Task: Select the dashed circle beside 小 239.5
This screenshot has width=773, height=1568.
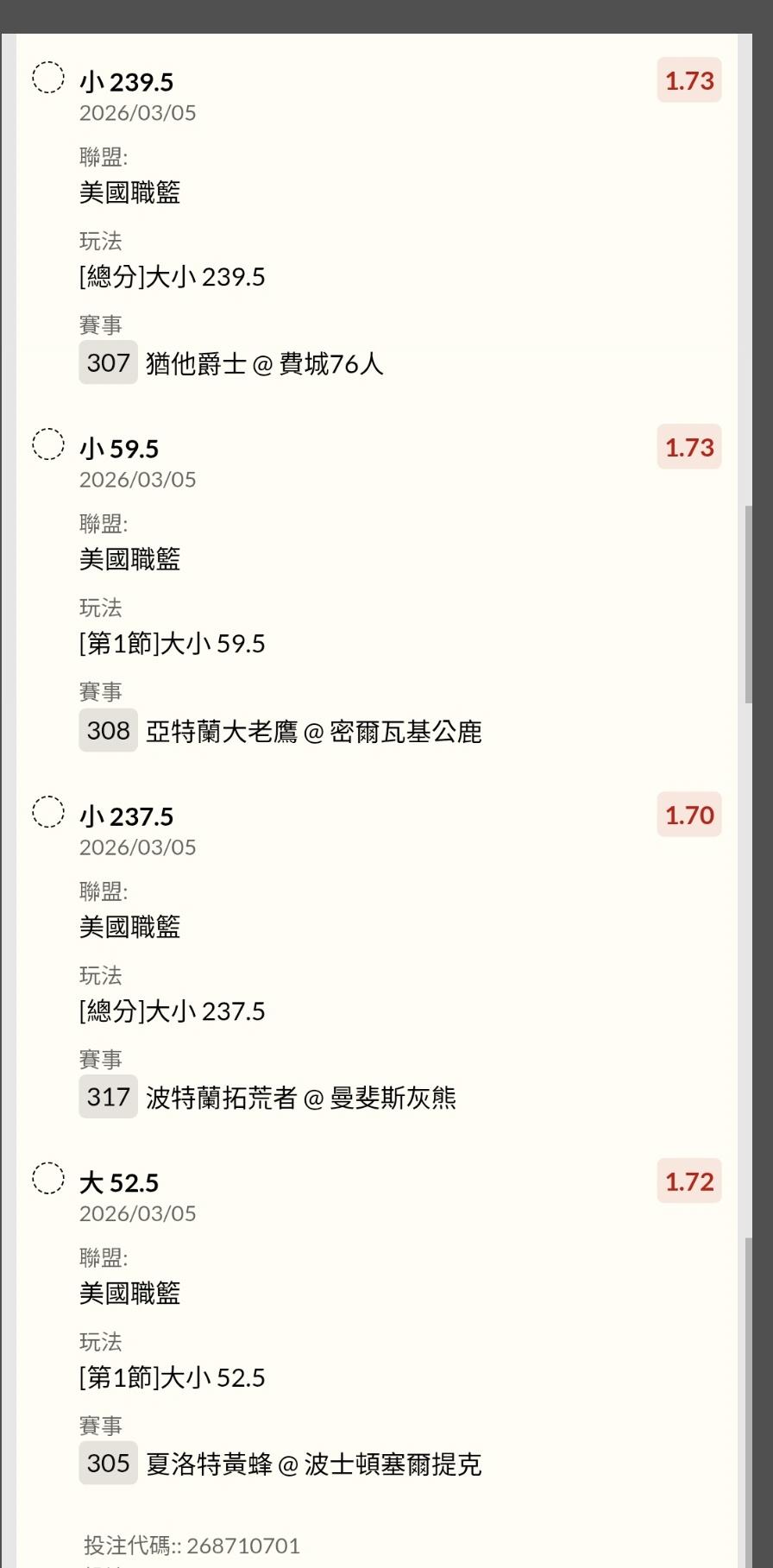Action: click(x=48, y=78)
